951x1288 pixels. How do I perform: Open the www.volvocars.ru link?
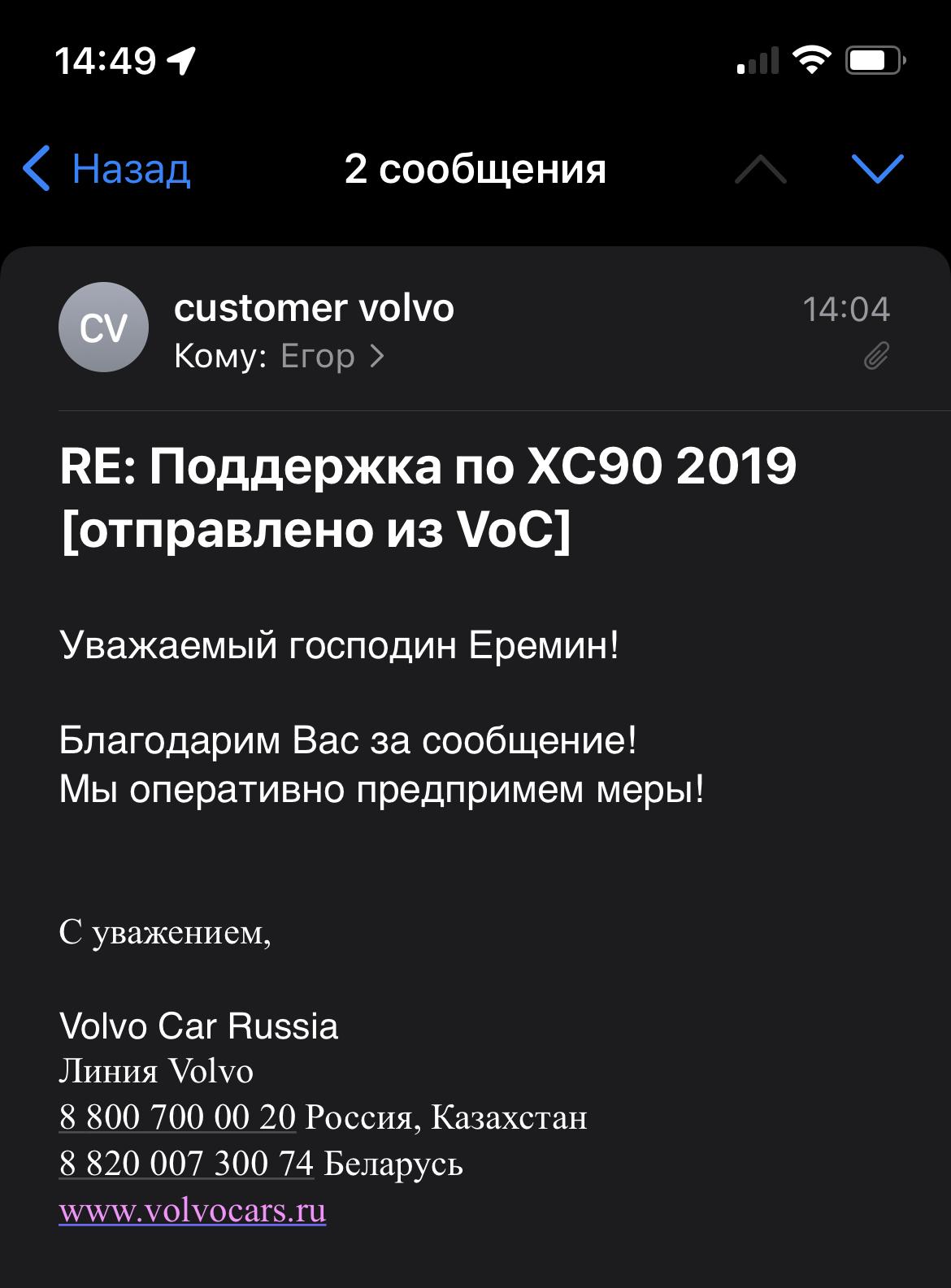click(193, 1210)
